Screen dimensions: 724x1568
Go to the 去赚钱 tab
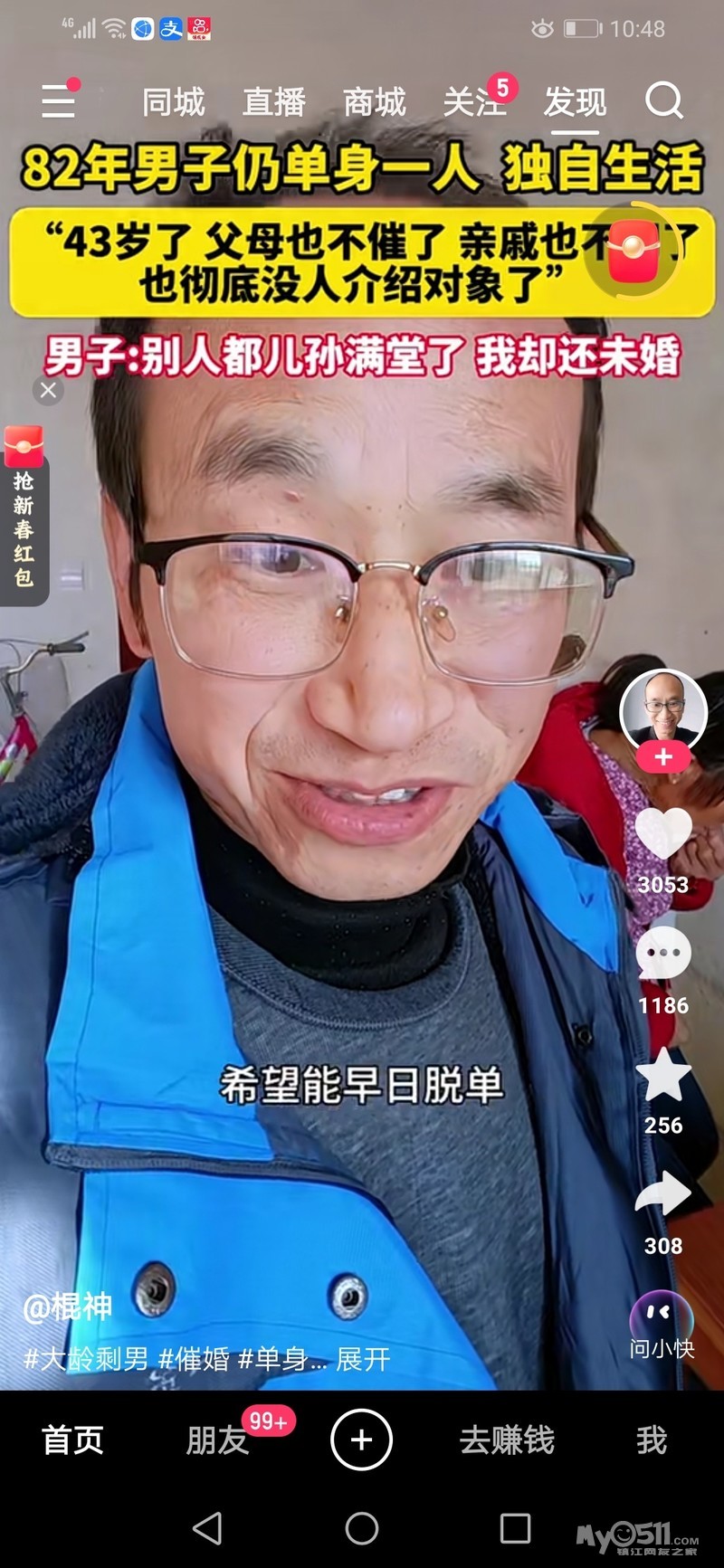pos(506,1440)
